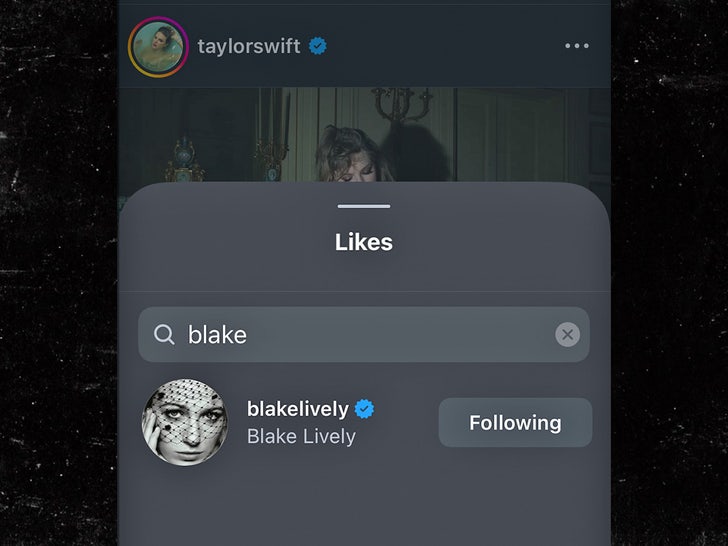Tap the taylorswift username in the header
Viewport: 728px width, 546px height.
click(x=248, y=46)
